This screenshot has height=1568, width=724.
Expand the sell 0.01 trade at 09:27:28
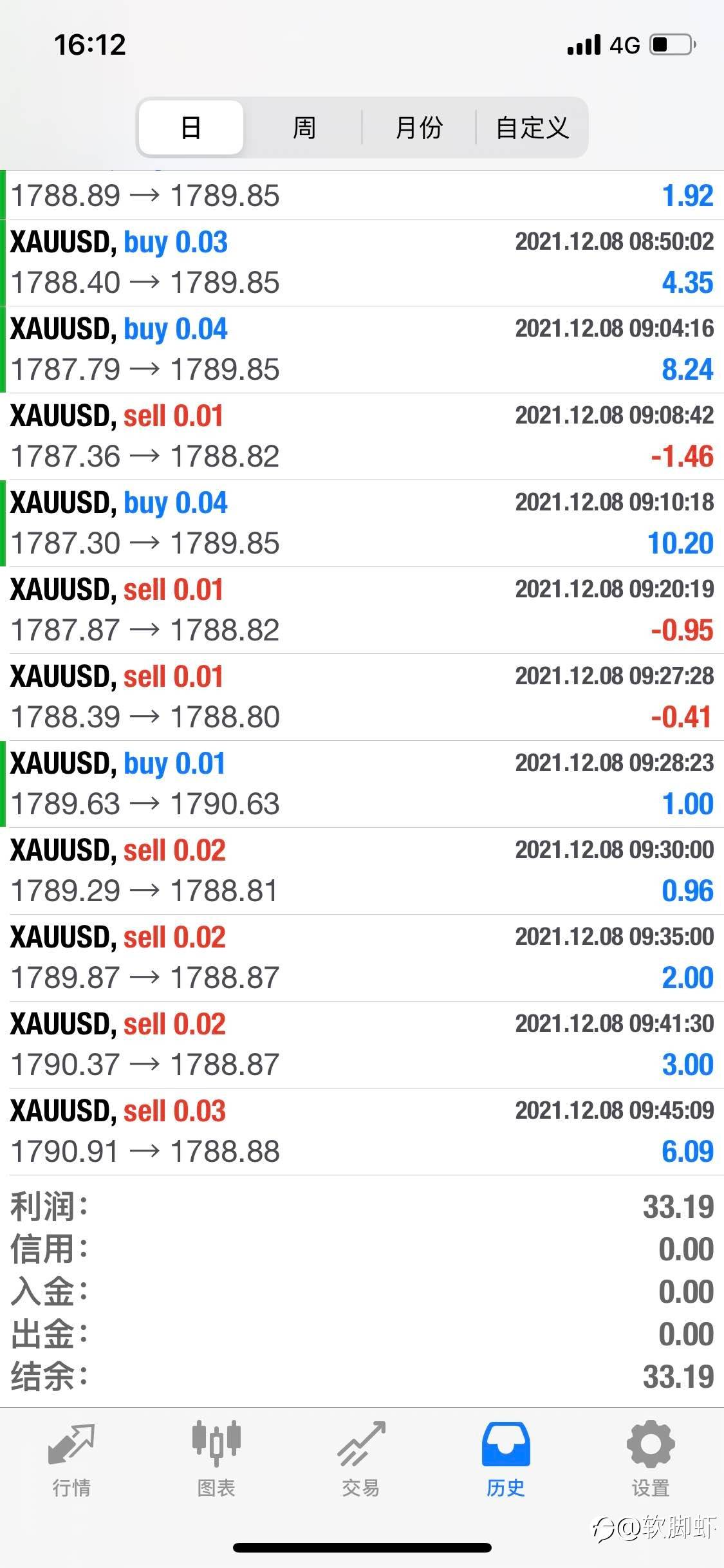tap(362, 697)
